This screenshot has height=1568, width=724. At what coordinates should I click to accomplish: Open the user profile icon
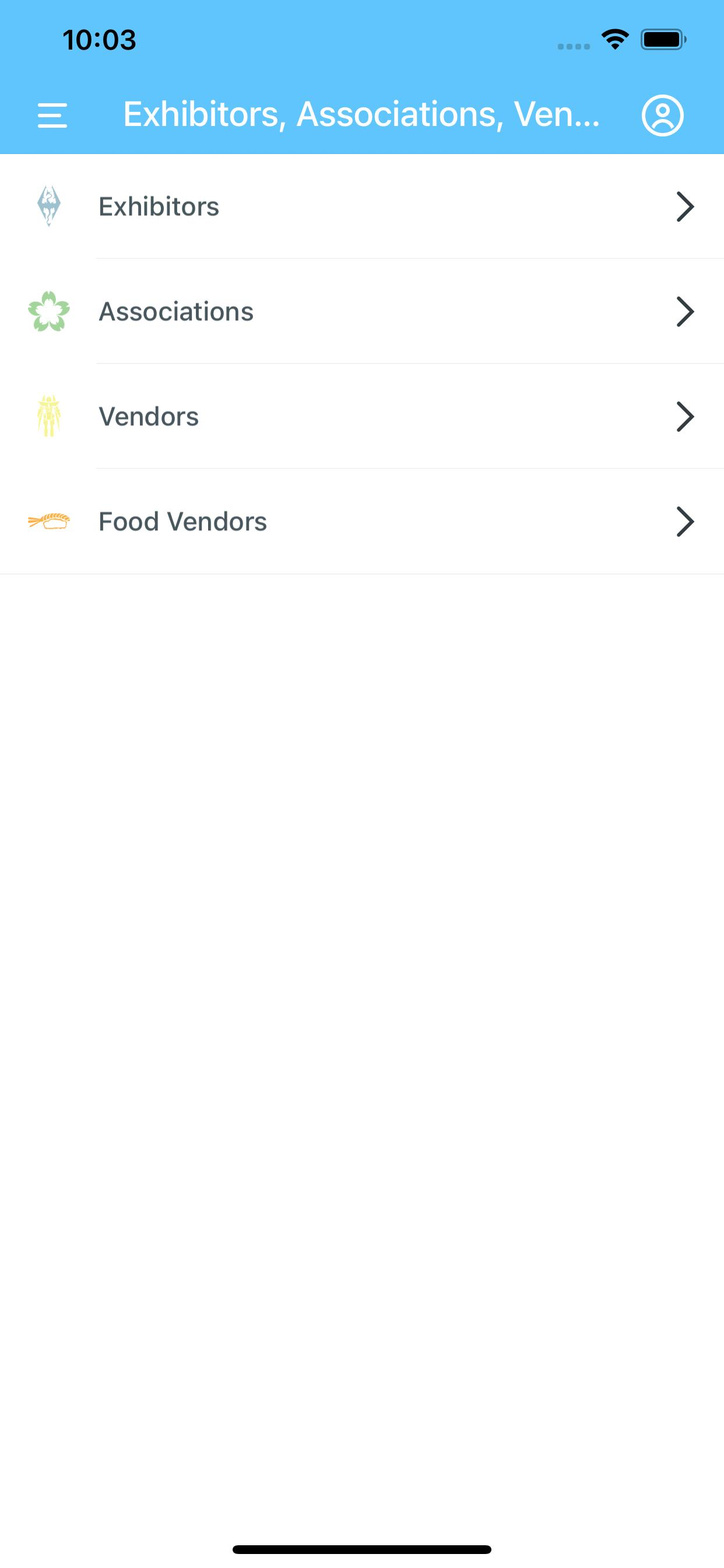point(663,115)
